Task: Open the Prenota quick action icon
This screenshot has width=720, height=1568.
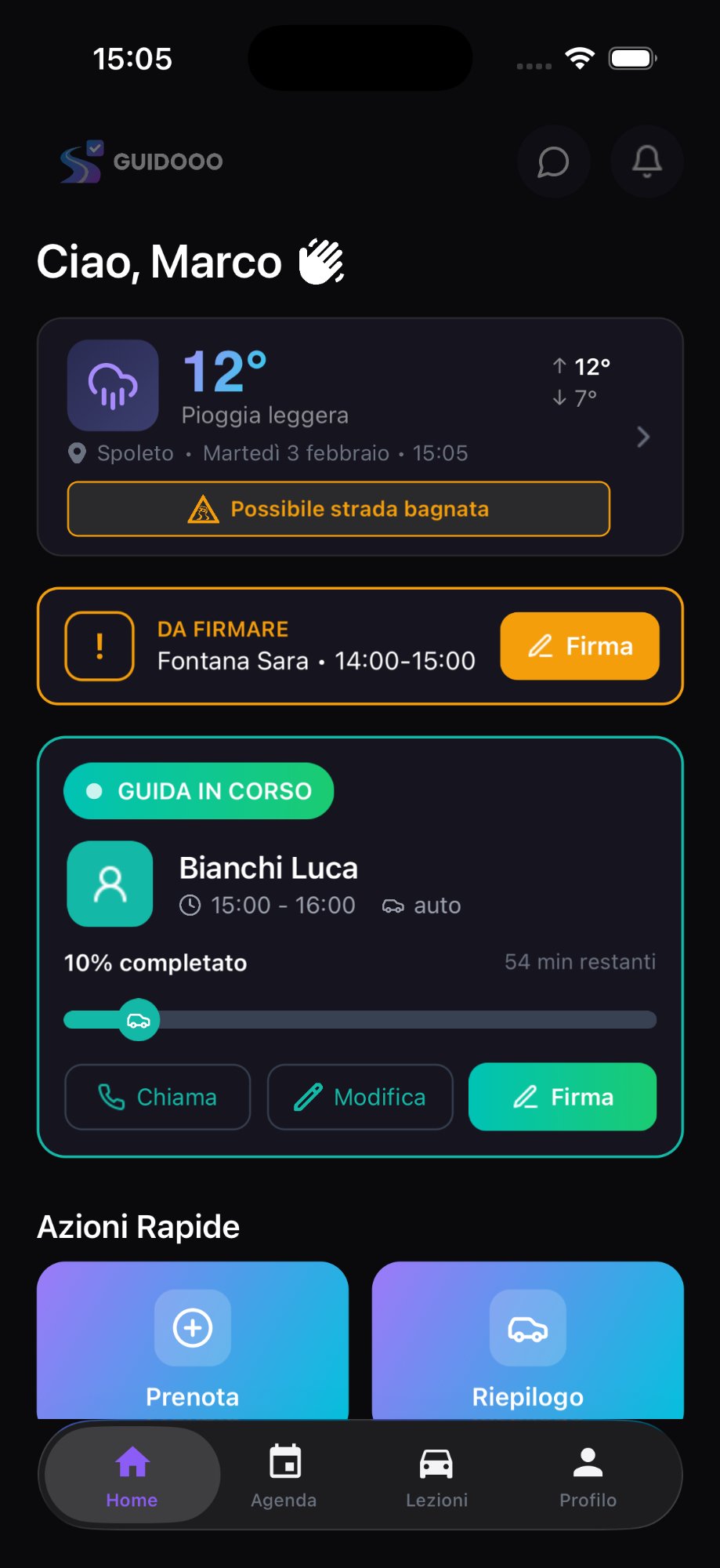Action: pyautogui.click(x=192, y=1329)
